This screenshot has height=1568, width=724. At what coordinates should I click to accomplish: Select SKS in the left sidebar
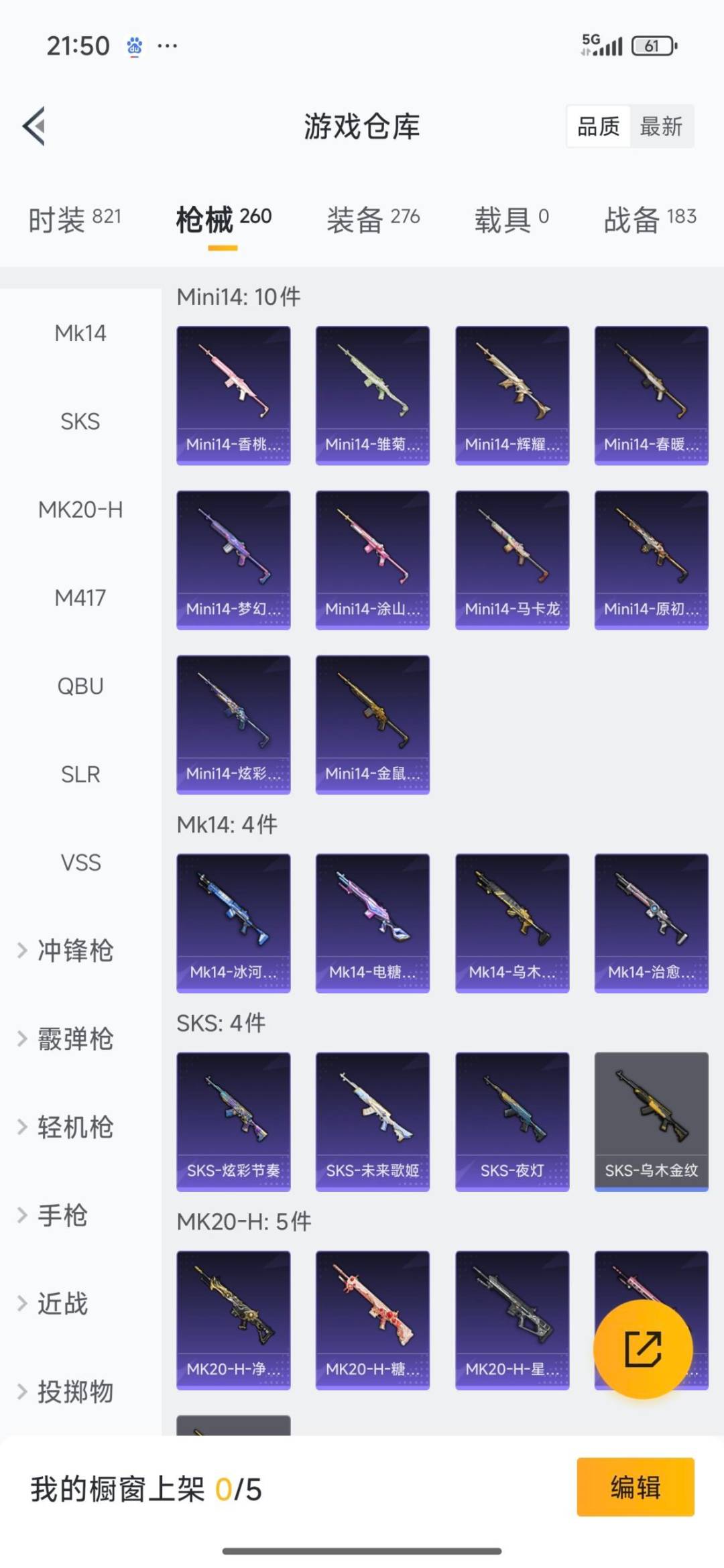pos(80,421)
